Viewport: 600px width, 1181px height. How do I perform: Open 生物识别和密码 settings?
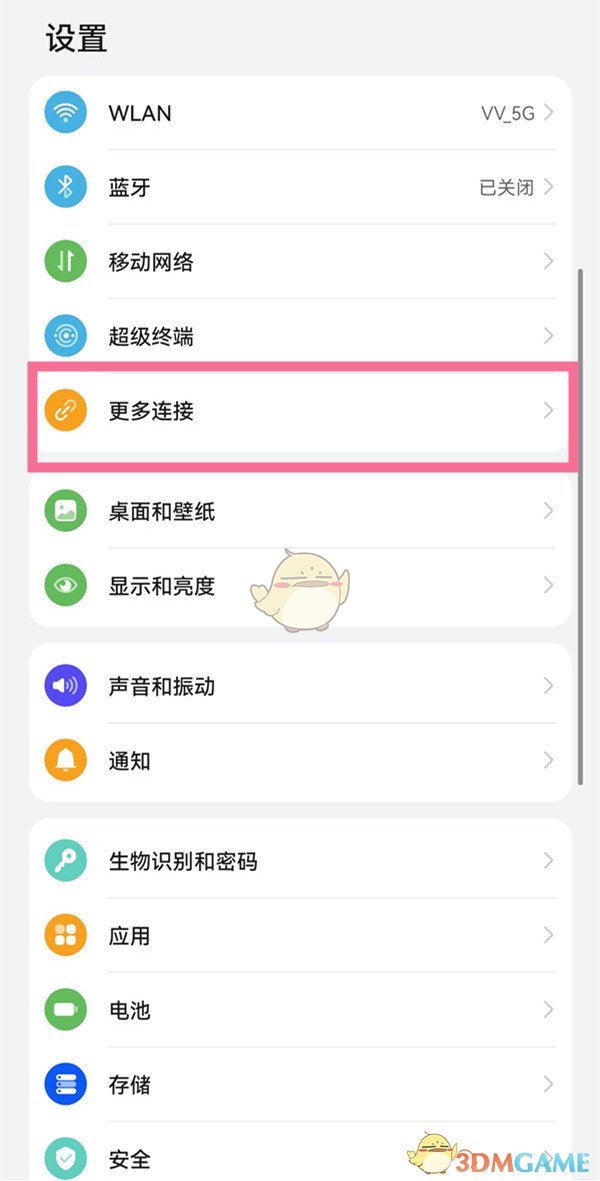(x=300, y=861)
